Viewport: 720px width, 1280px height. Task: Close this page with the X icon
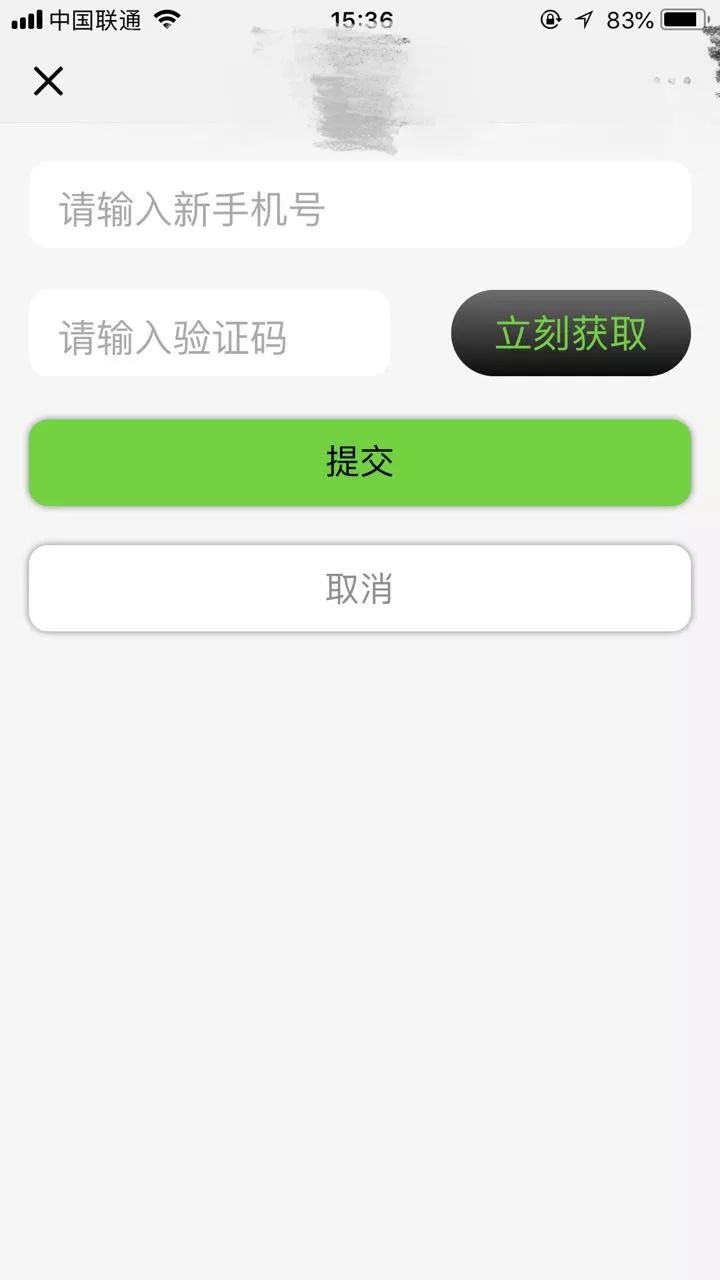tap(48, 81)
